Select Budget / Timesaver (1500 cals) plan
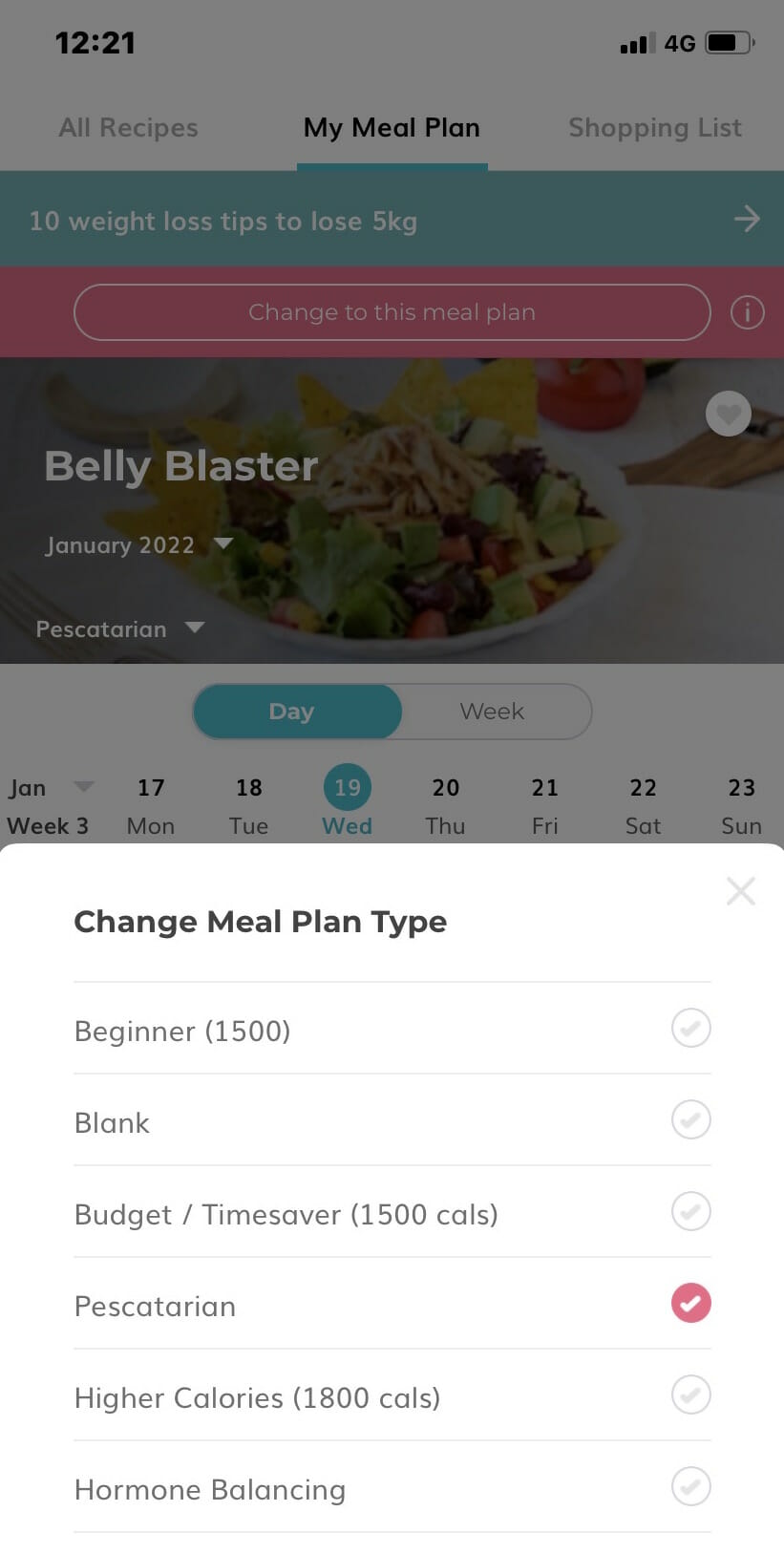 point(392,1212)
